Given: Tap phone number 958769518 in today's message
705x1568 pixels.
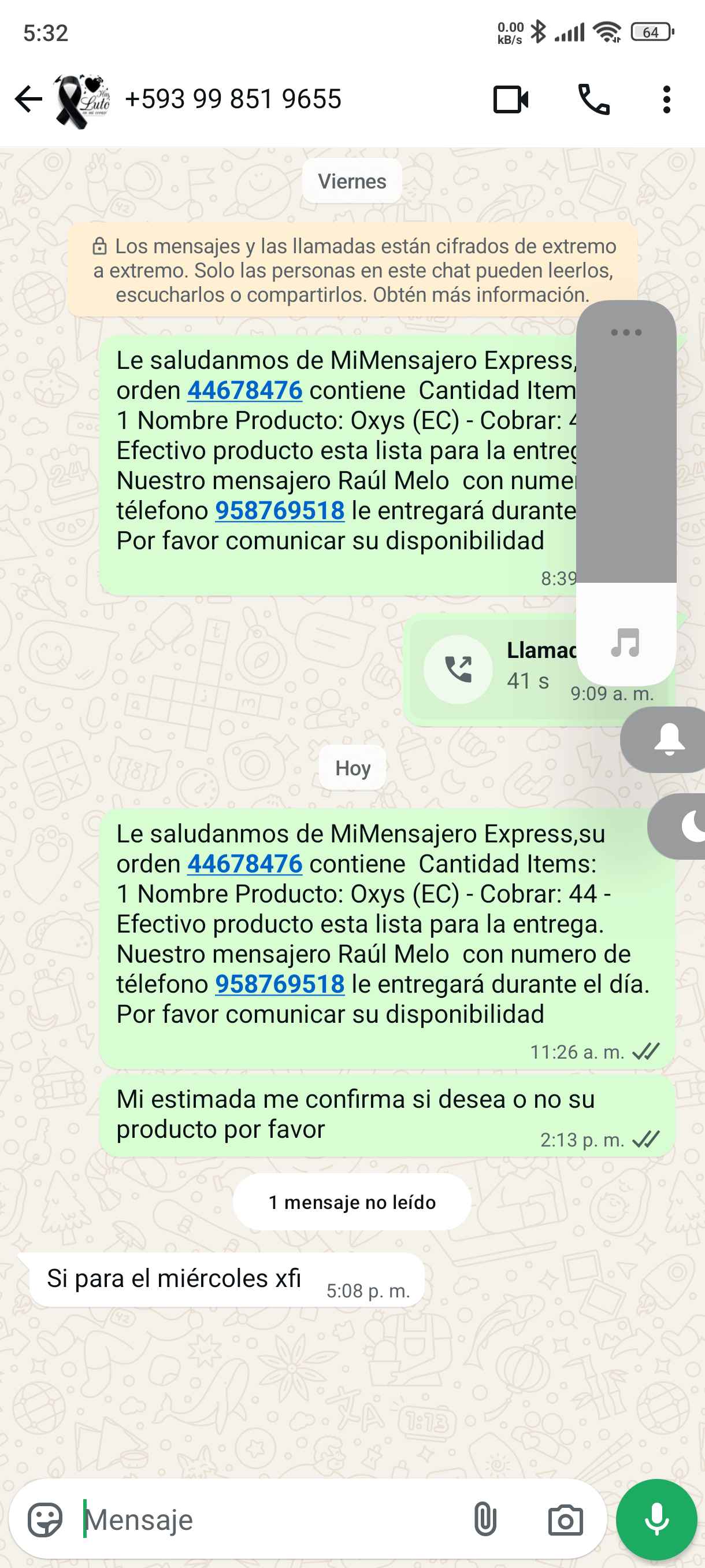Looking at the screenshot, I should [x=280, y=984].
